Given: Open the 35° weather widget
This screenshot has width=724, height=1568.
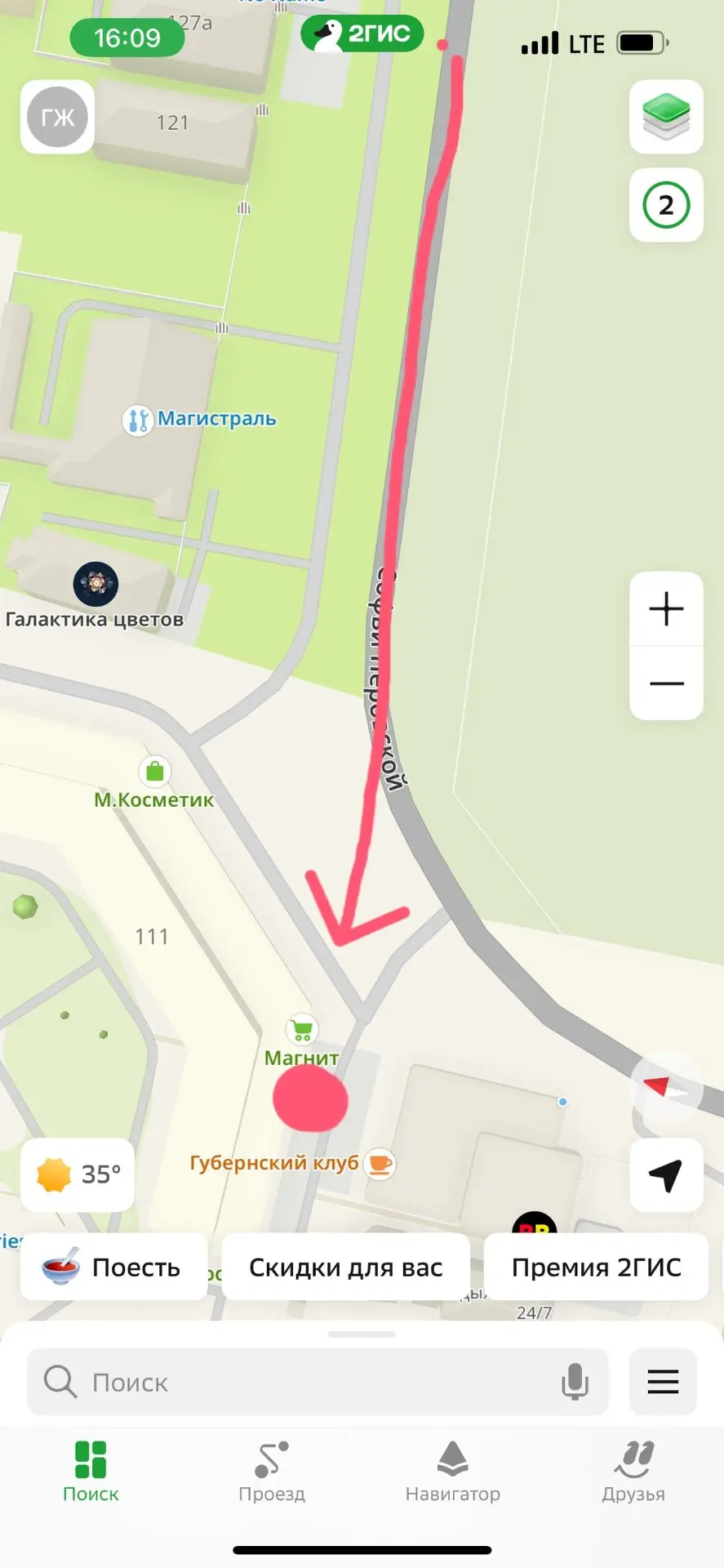Looking at the screenshot, I should 78,1175.
